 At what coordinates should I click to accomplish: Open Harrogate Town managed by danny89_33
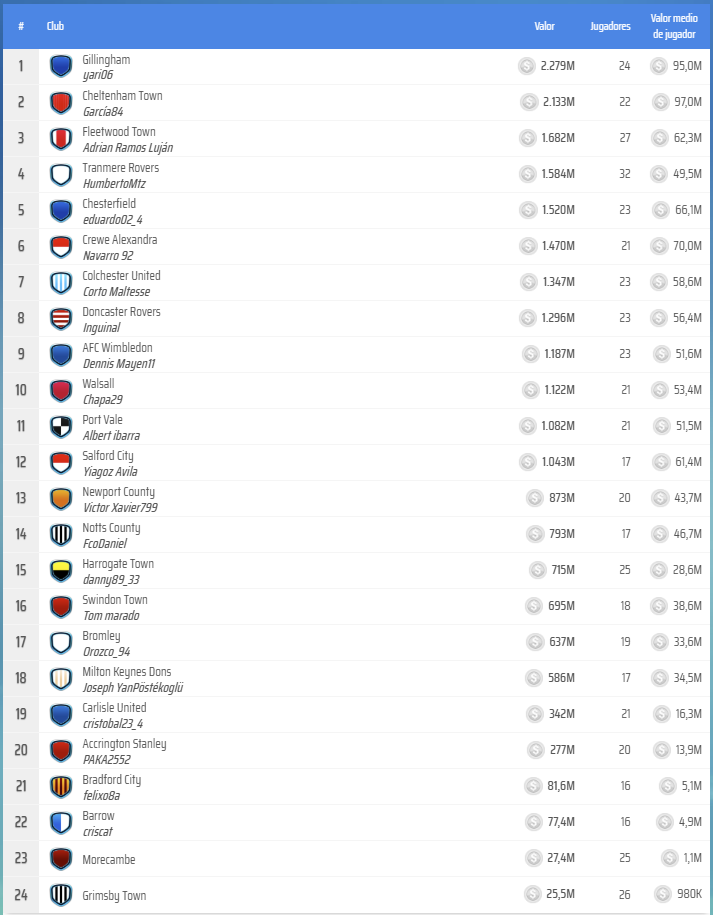tap(118, 564)
